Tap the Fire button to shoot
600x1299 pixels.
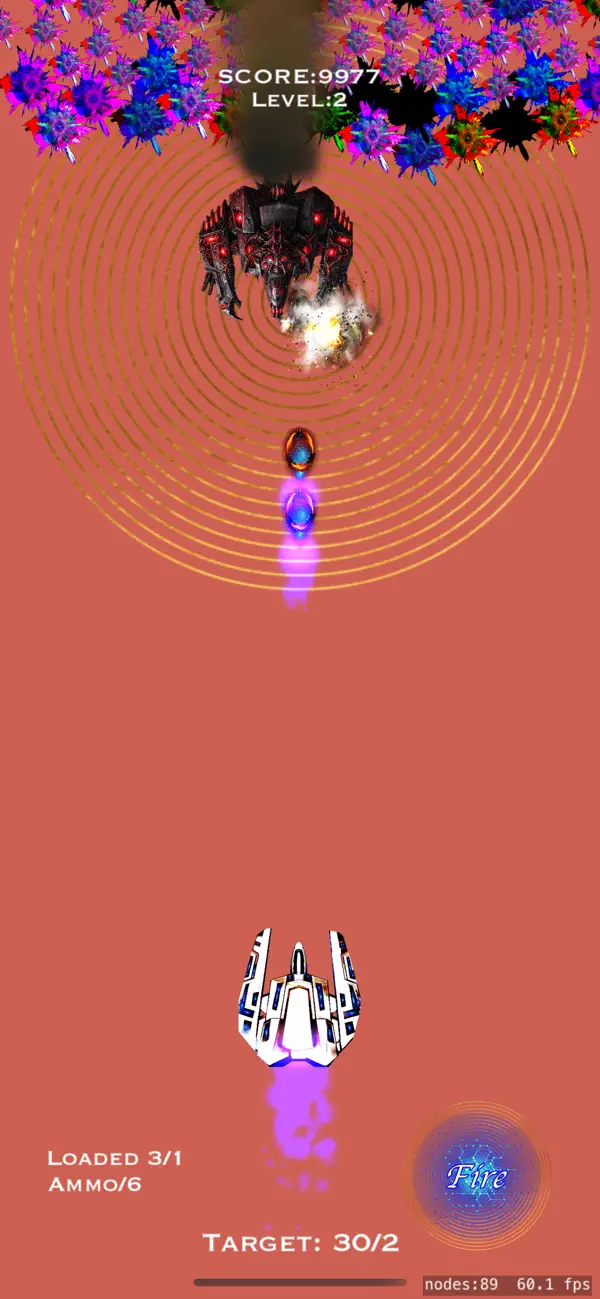[x=477, y=1176]
